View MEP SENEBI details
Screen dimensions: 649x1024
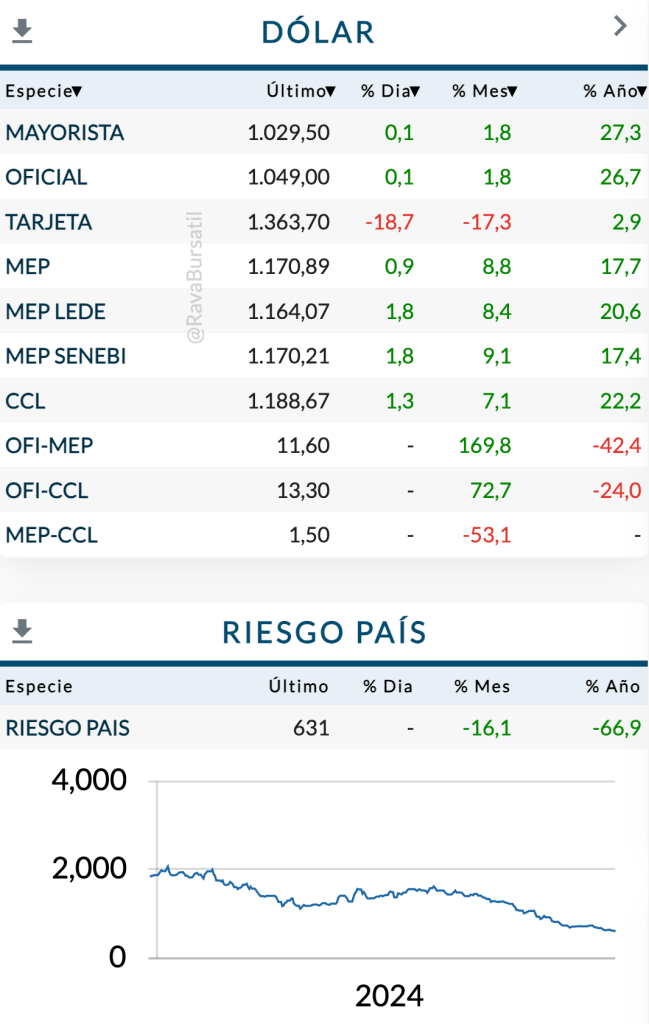coord(66,356)
